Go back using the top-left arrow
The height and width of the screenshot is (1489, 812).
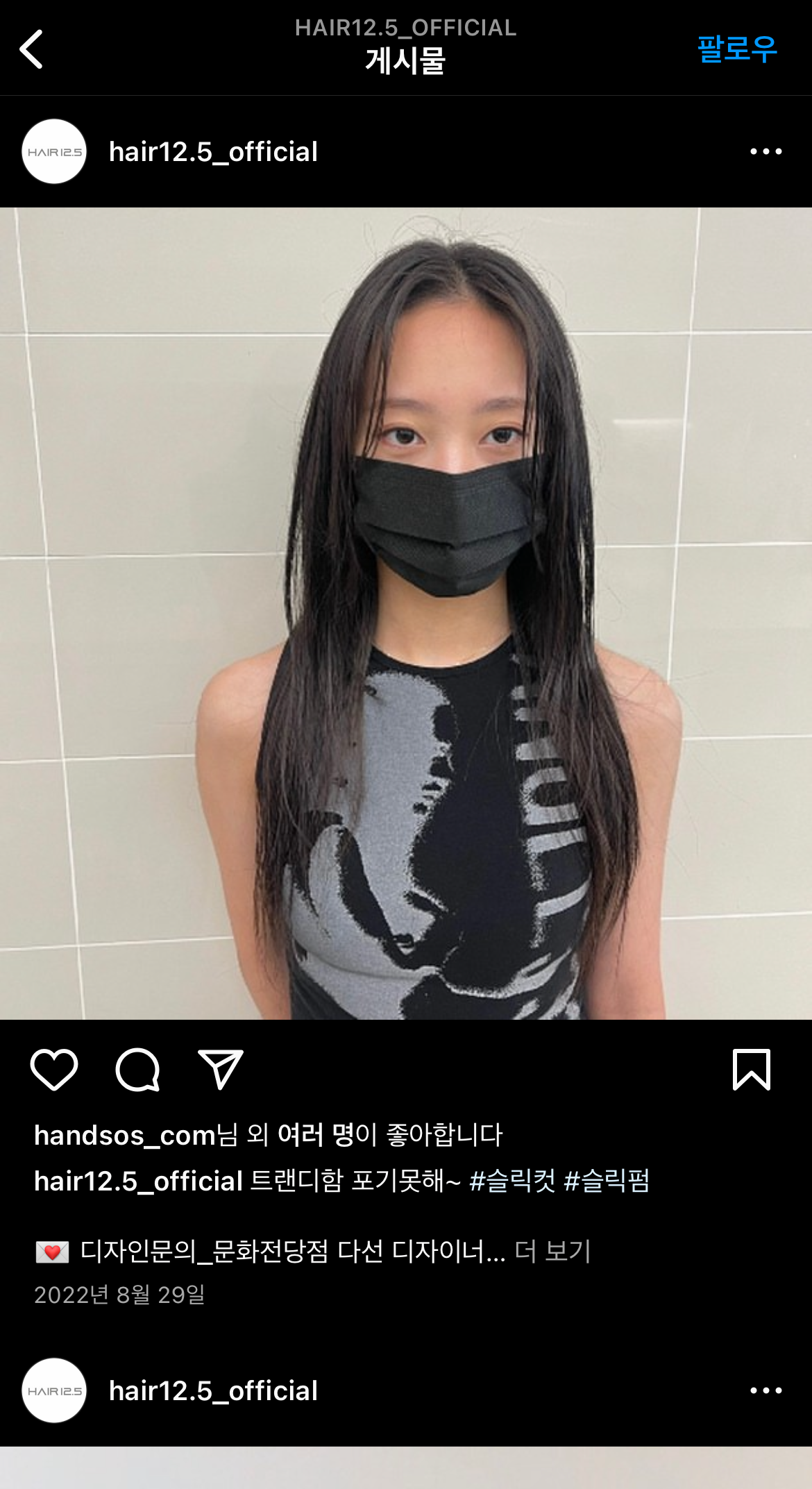coord(32,49)
